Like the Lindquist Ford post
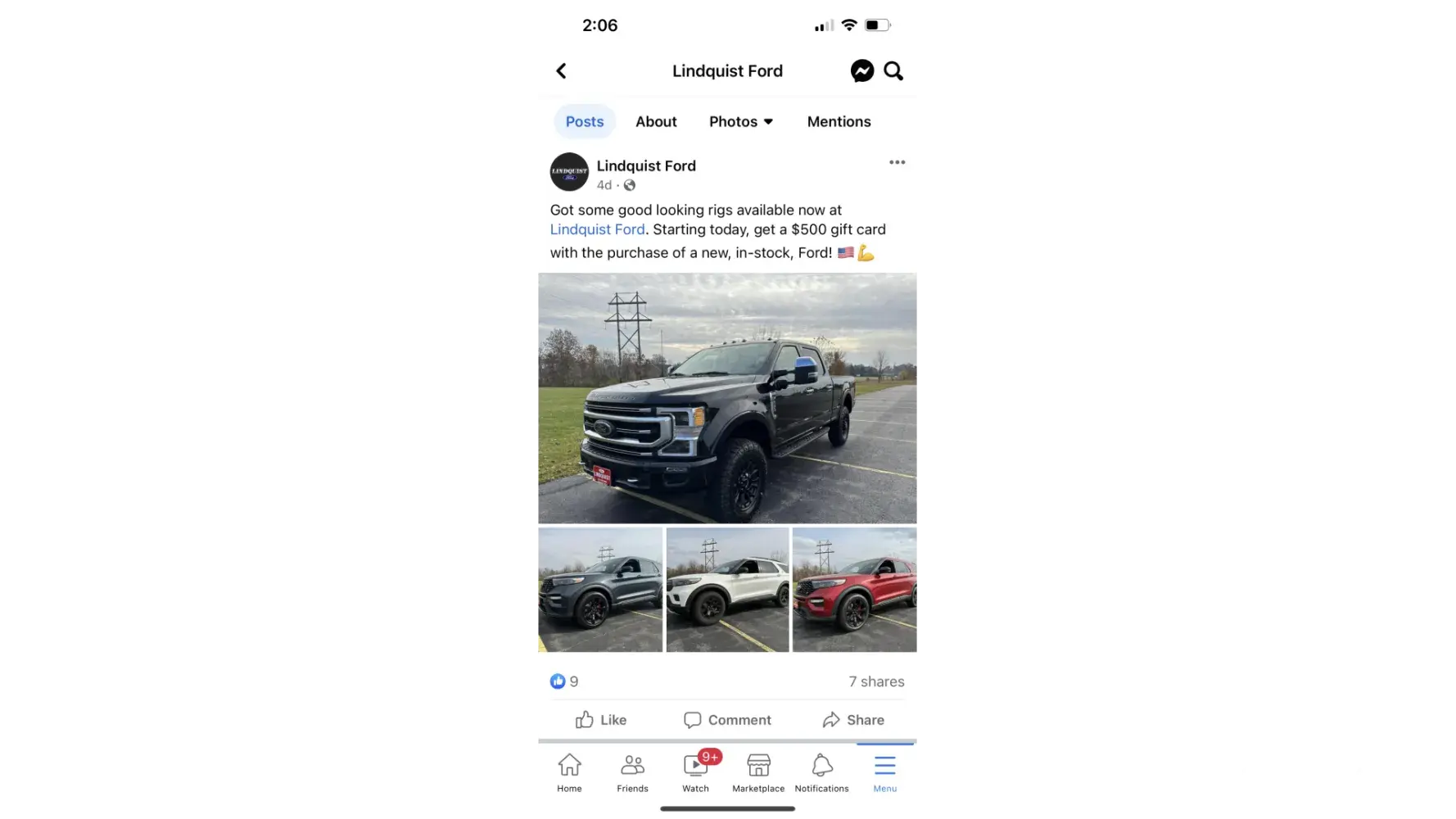 [601, 720]
